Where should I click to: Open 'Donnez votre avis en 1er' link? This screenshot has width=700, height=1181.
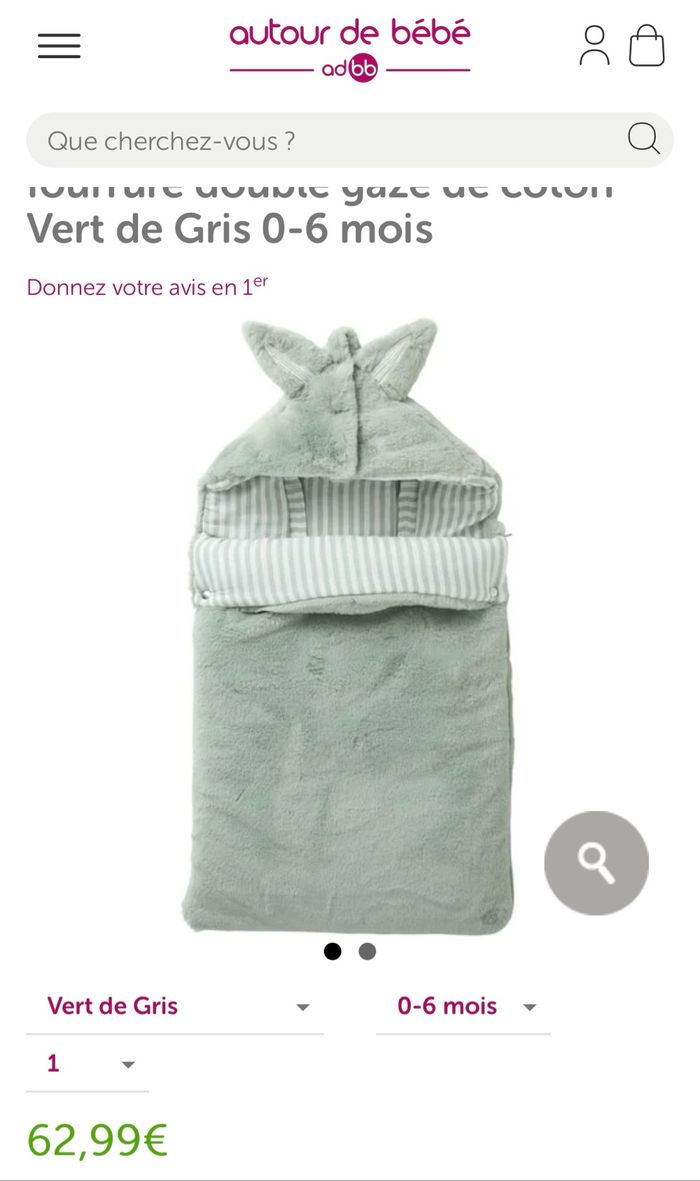(x=147, y=287)
